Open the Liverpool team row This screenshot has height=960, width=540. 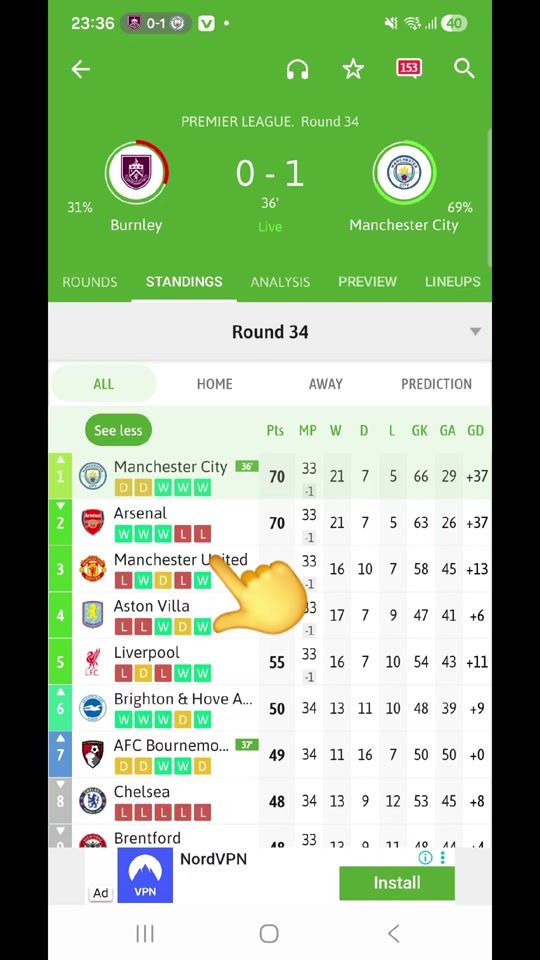tap(270, 662)
